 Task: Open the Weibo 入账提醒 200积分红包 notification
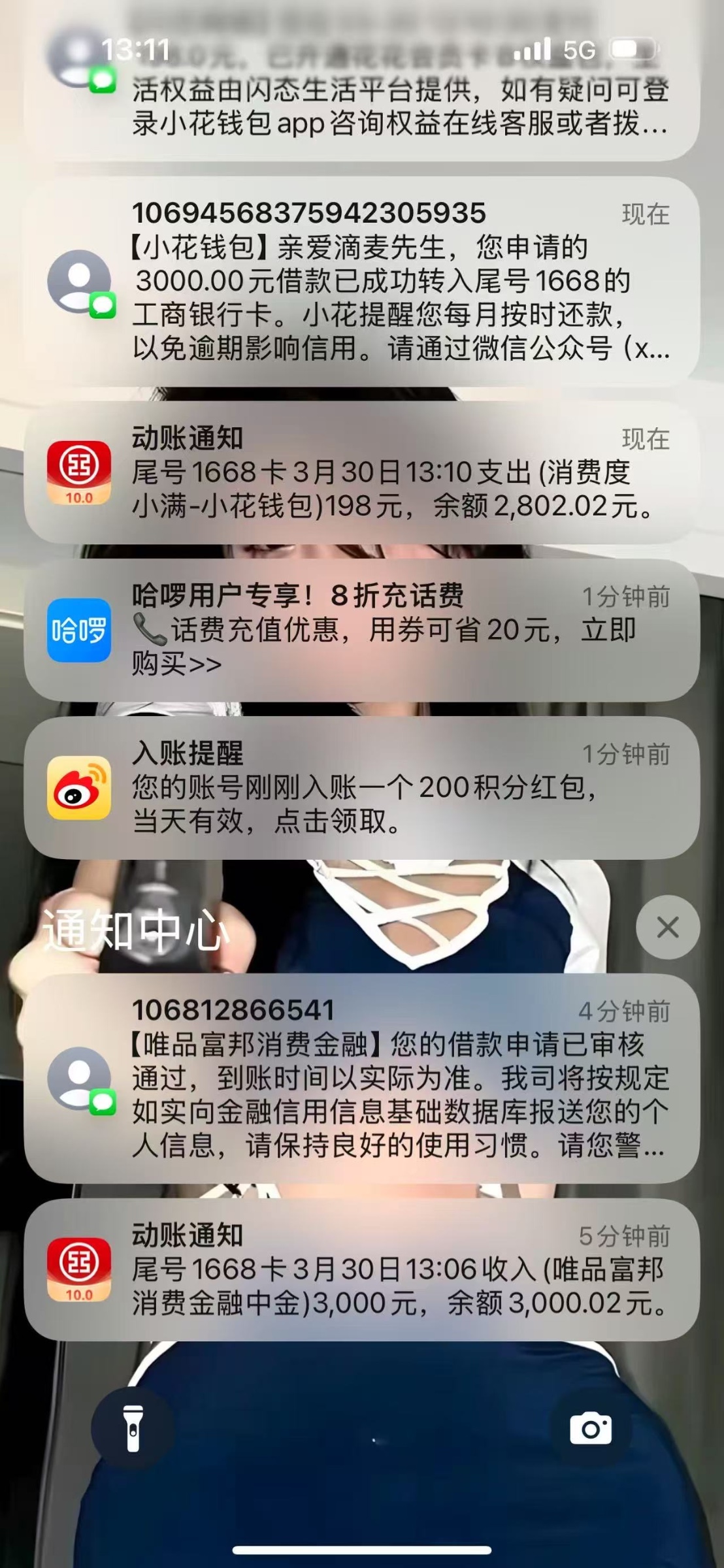point(361,787)
